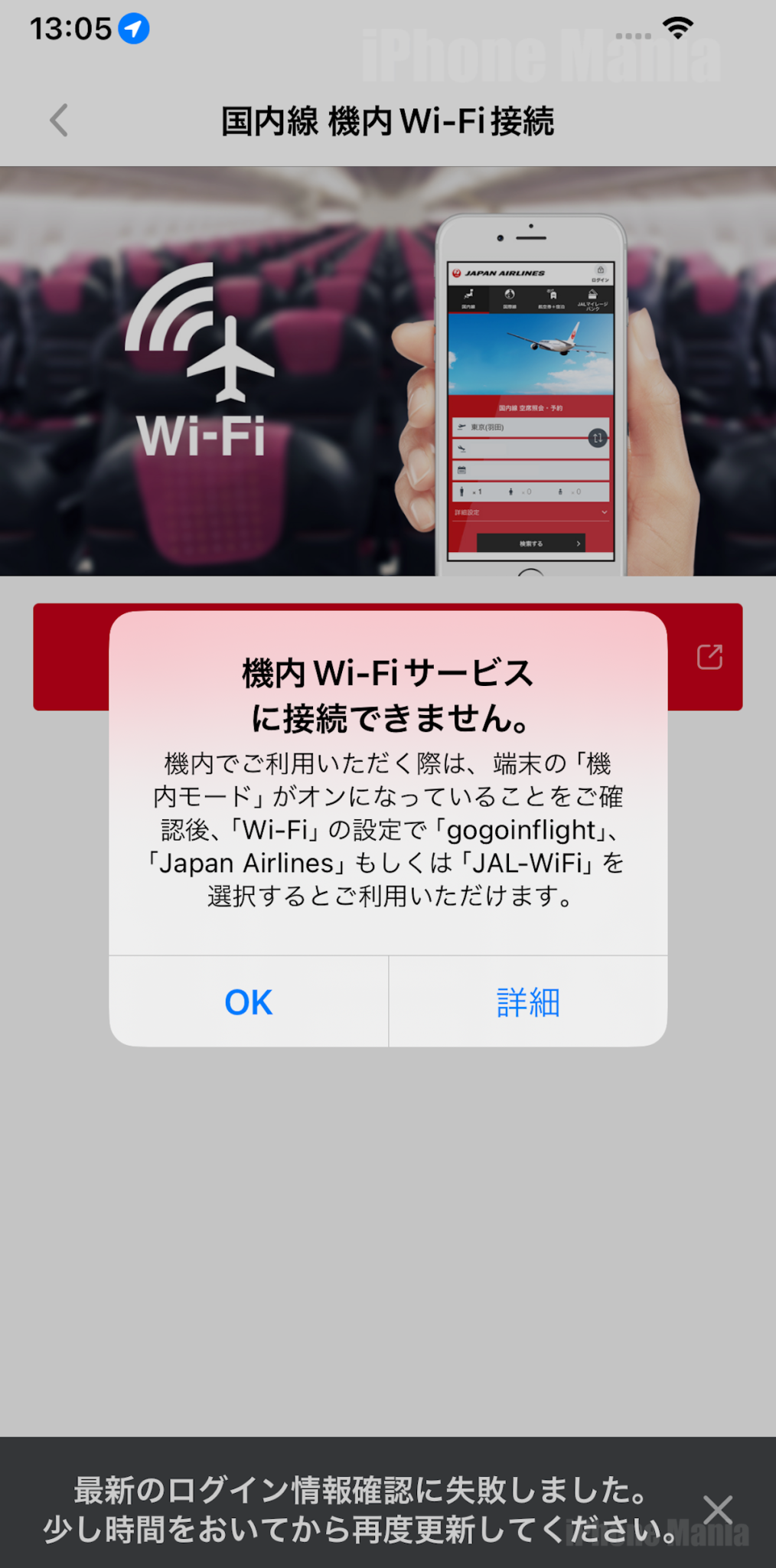776x1568 pixels.
Task: Tap the 検索する search button
Action: (x=531, y=544)
